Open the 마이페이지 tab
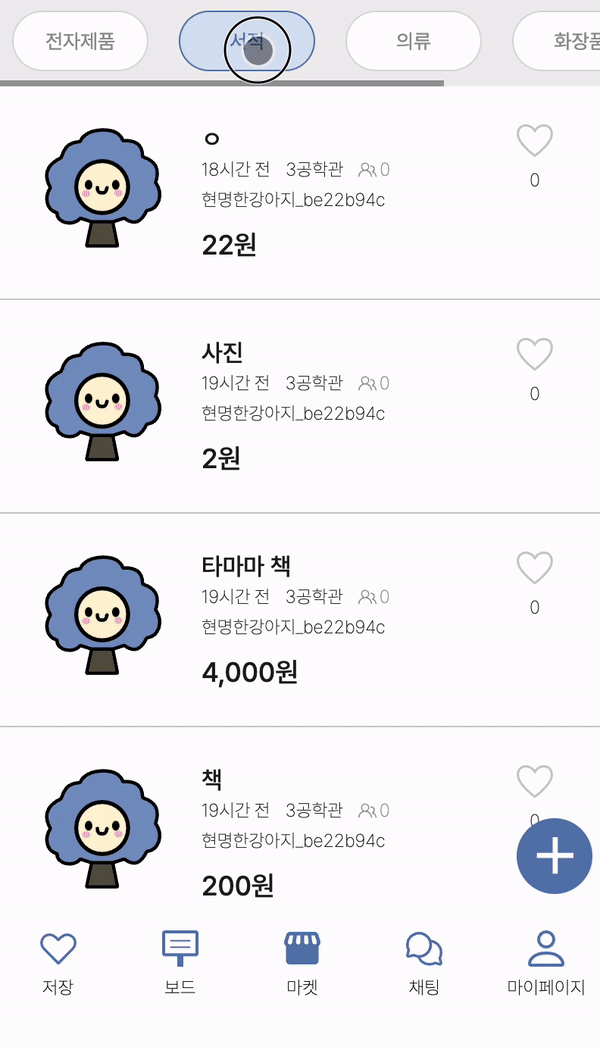Image resolution: width=600 pixels, height=1047 pixels. point(546,963)
